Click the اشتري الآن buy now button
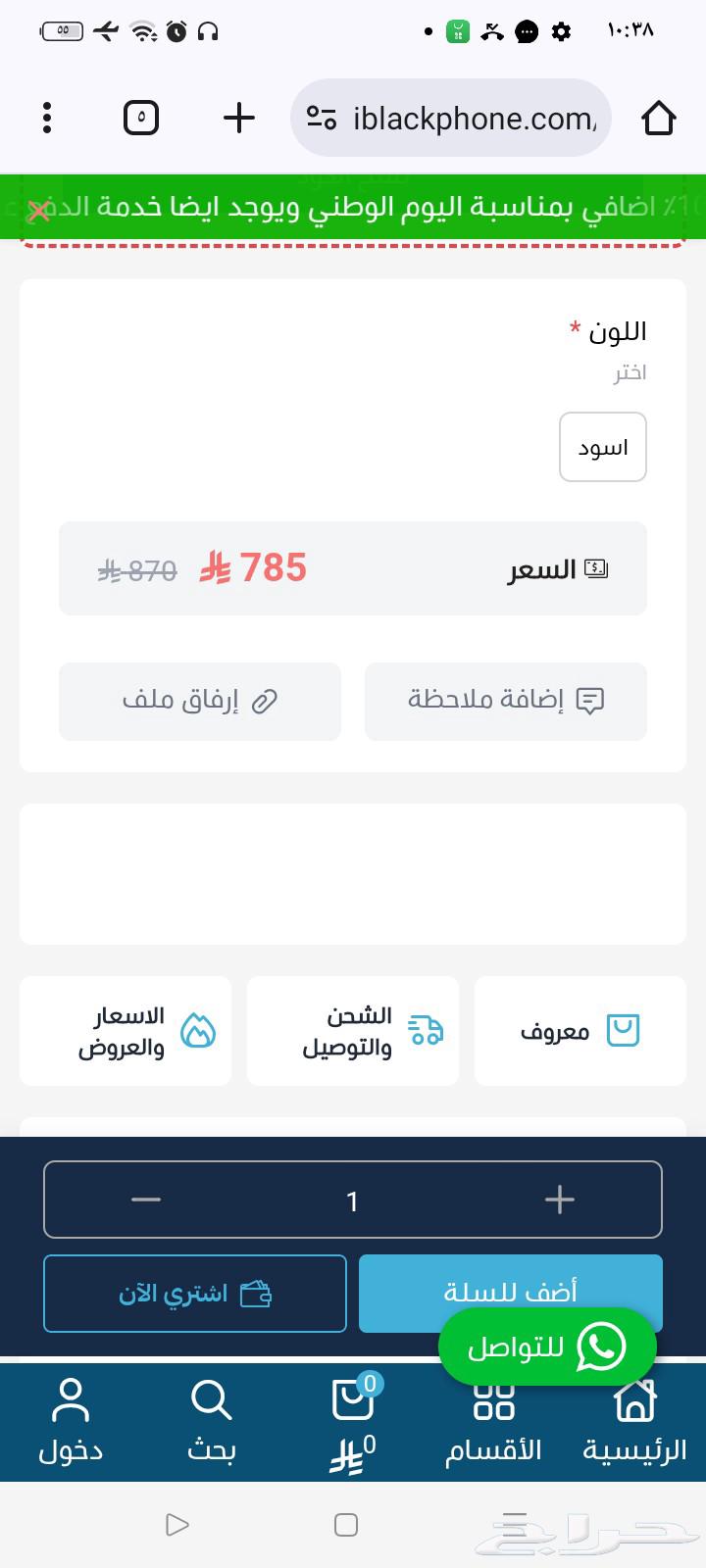706x1568 pixels. pyautogui.click(x=193, y=1293)
